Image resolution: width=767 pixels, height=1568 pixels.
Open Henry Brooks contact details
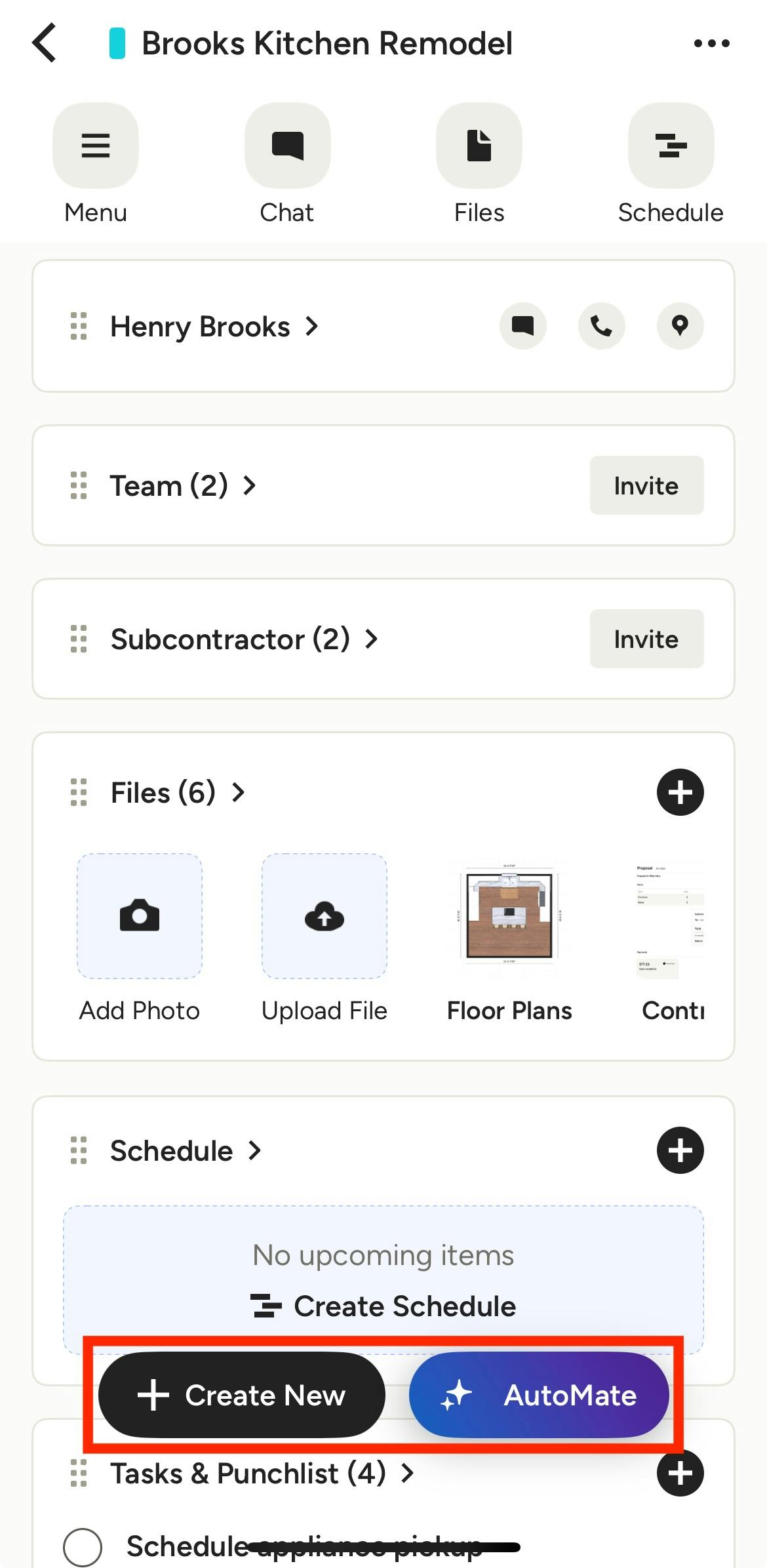[x=214, y=327]
